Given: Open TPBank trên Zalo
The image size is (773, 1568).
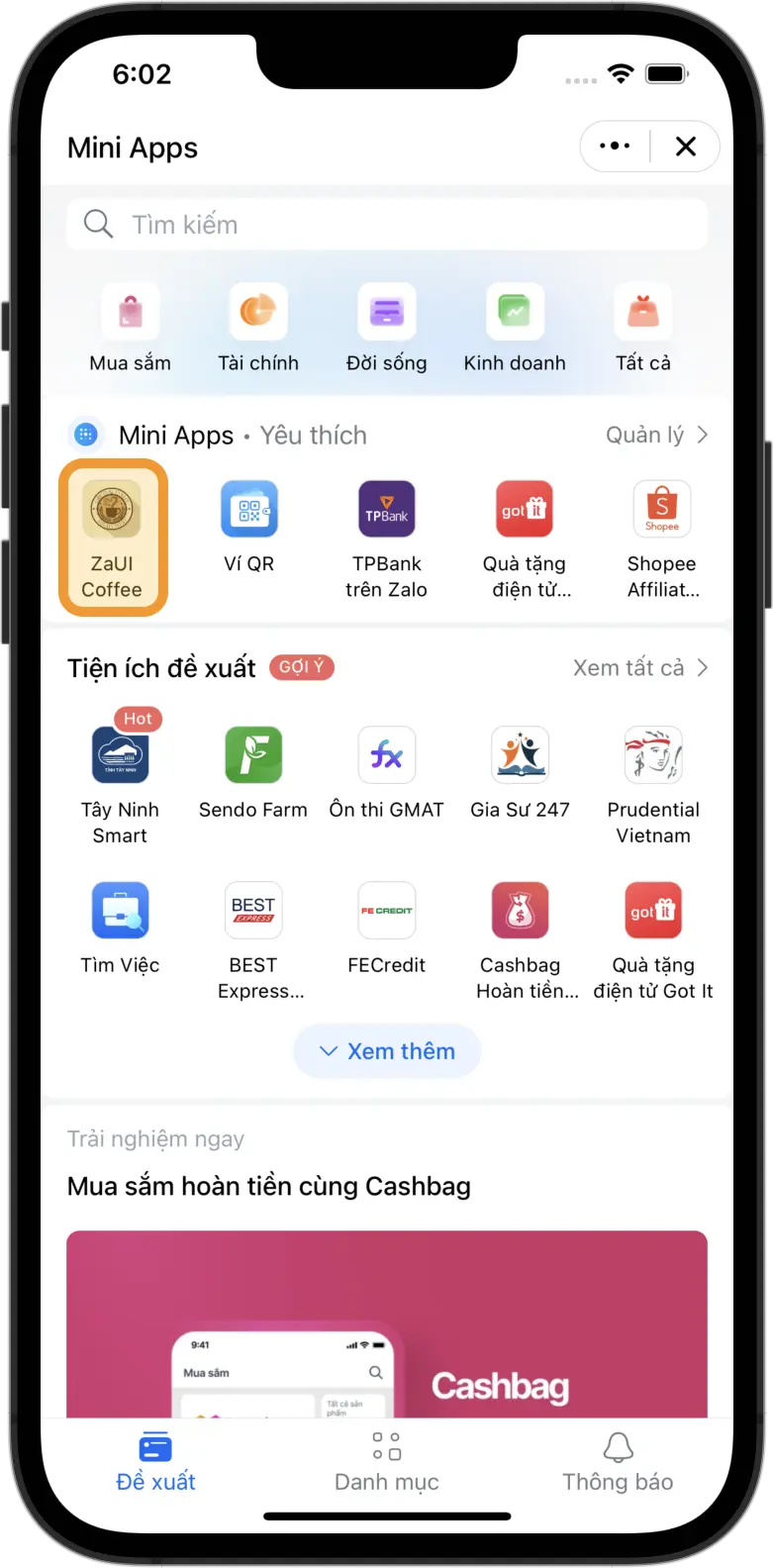Looking at the screenshot, I should 386,538.
